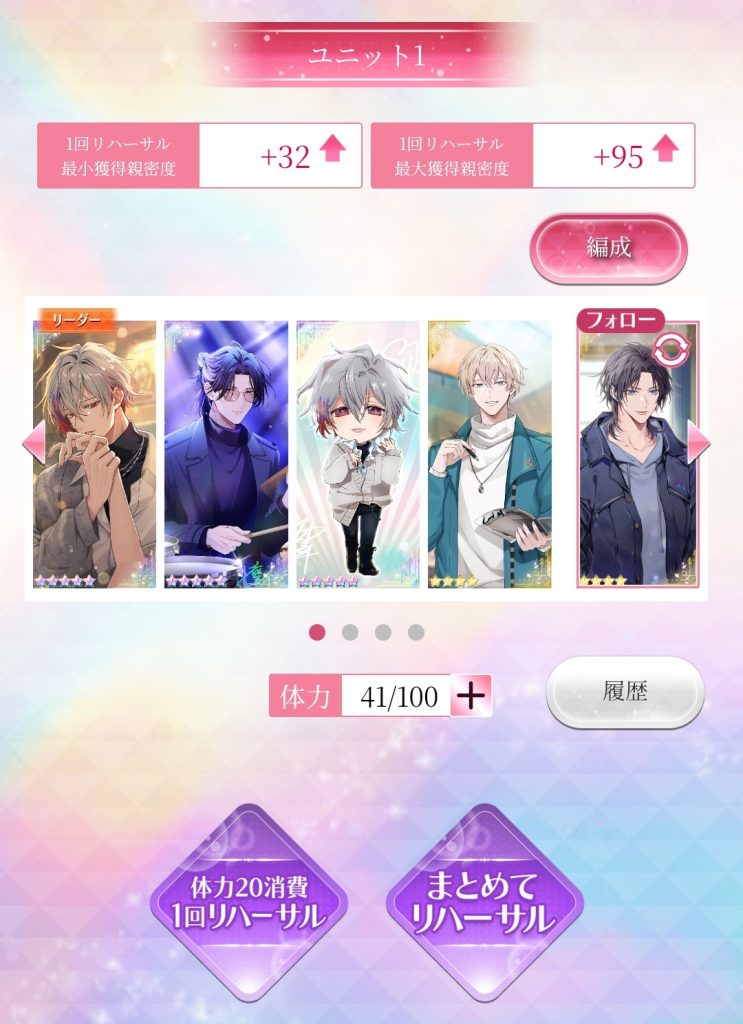Go to previous unit with left arrow

pyautogui.click(x=33, y=442)
